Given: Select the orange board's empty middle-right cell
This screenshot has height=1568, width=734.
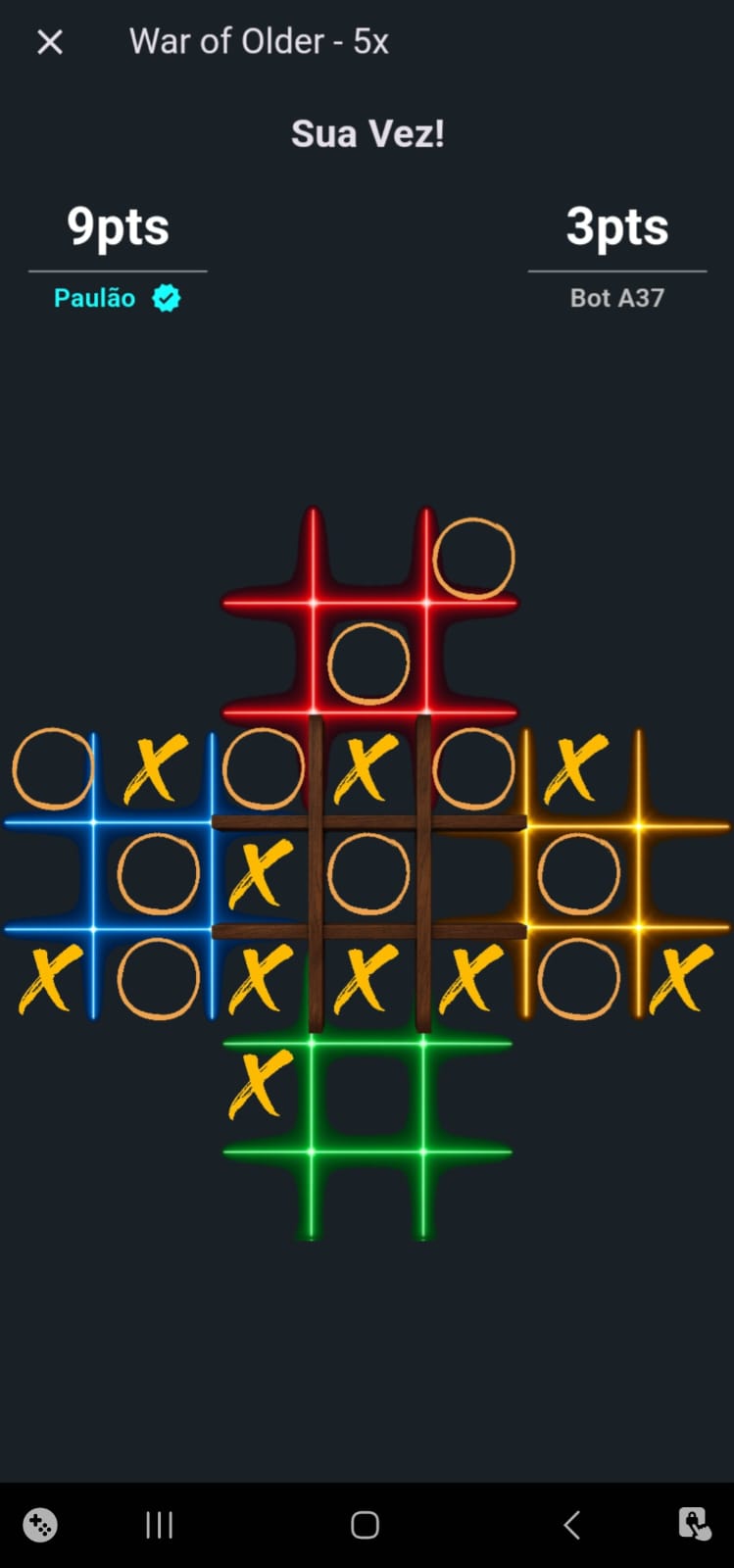Looking at the screenshot, I should 684,874.
